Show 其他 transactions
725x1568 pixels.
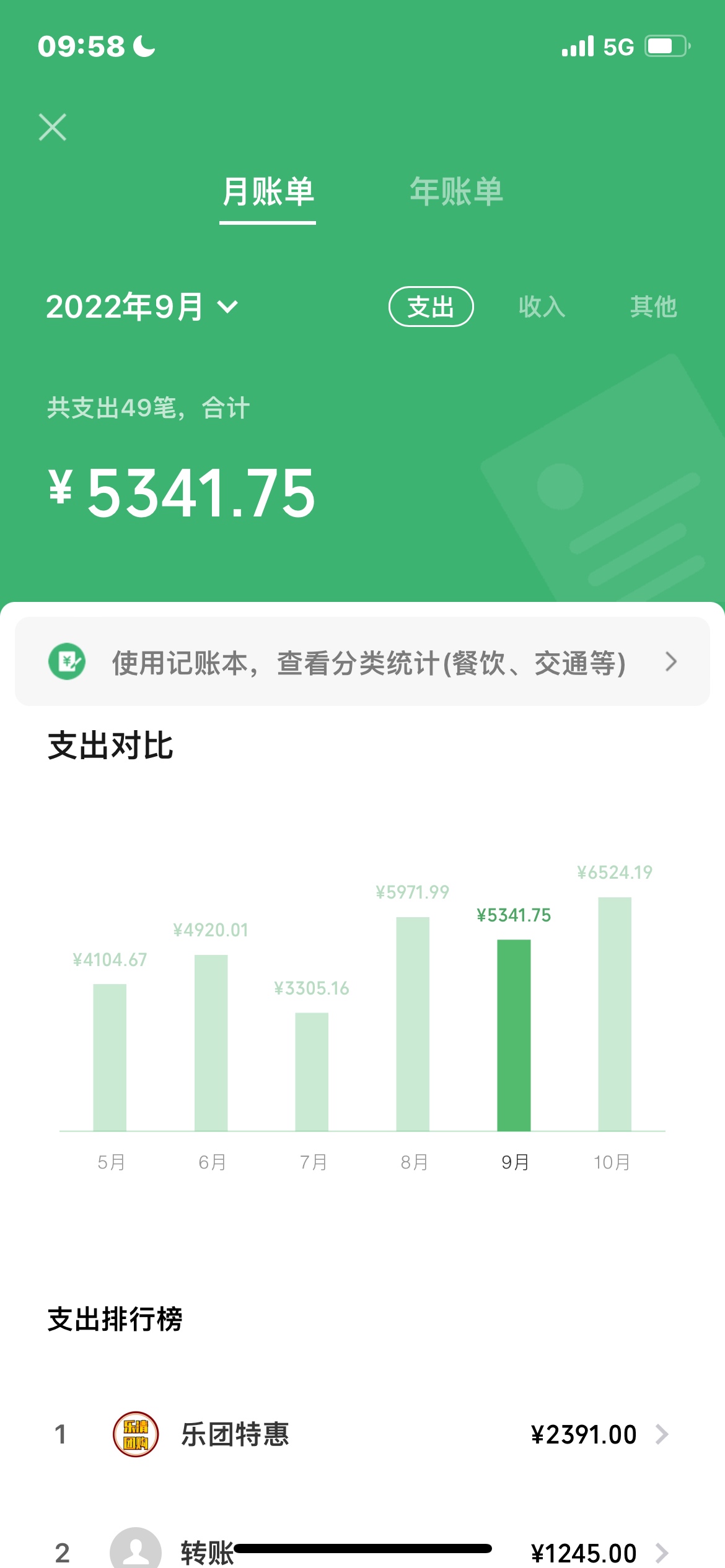click(x=653, y=307)
